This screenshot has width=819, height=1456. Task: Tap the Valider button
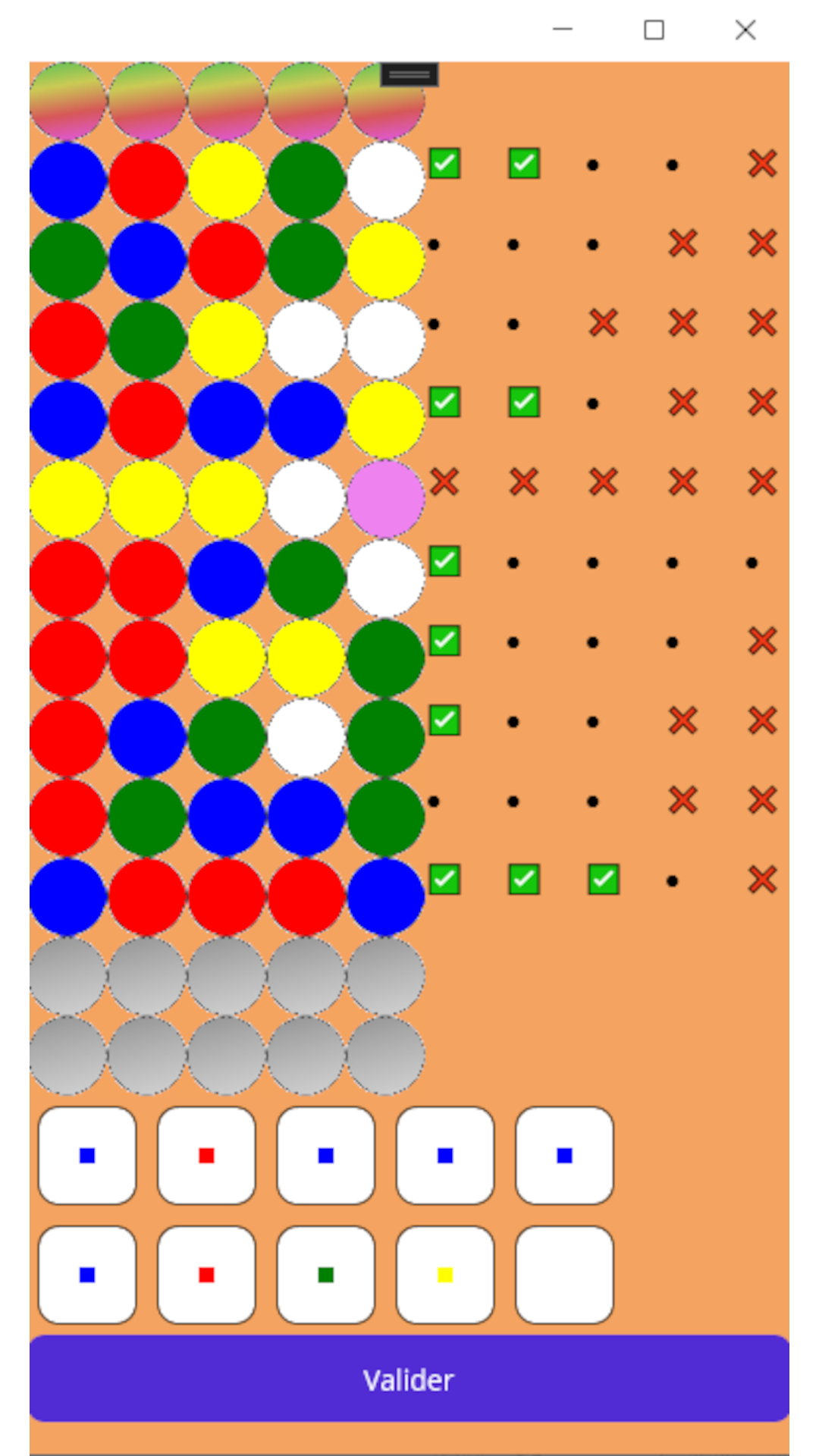click(x=409, y=1379)
